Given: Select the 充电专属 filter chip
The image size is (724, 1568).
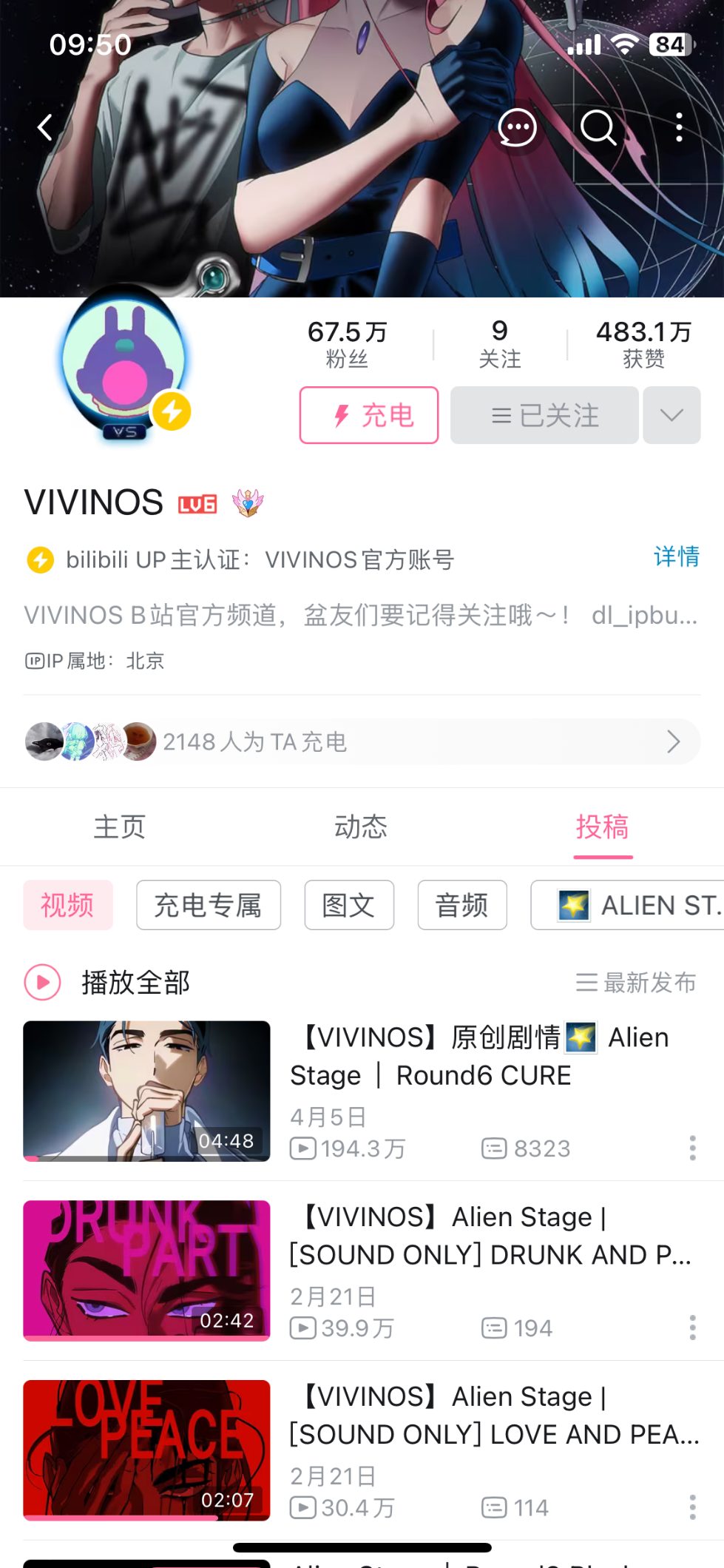Looking at the screenshot, I should pyautogui.click(x=209, y=905).
